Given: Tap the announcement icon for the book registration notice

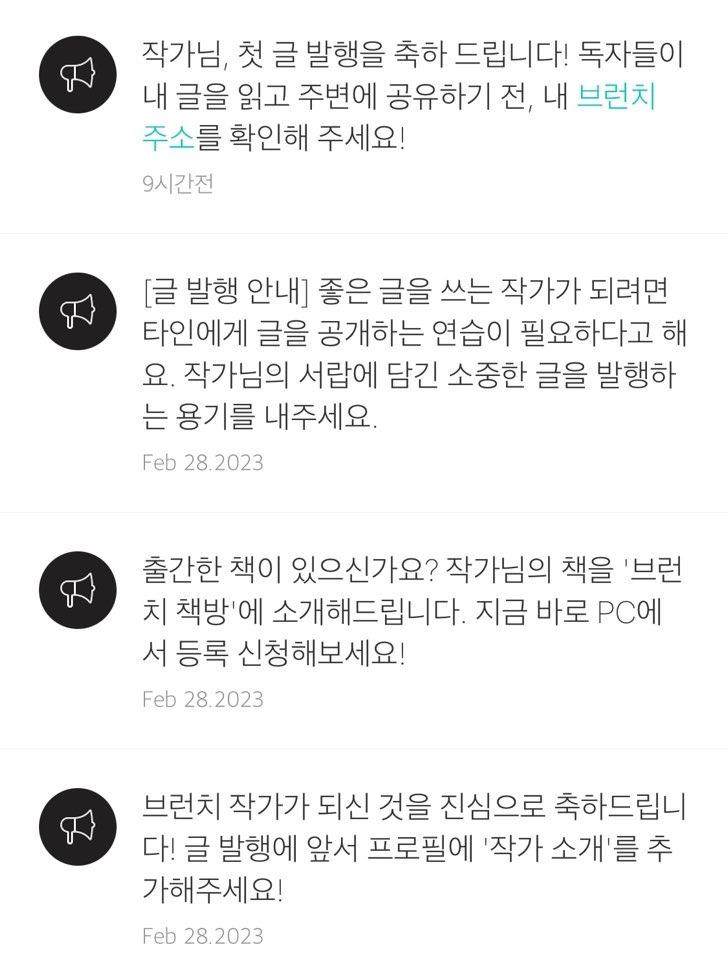Looking at the screenshot, I should 76,590.
